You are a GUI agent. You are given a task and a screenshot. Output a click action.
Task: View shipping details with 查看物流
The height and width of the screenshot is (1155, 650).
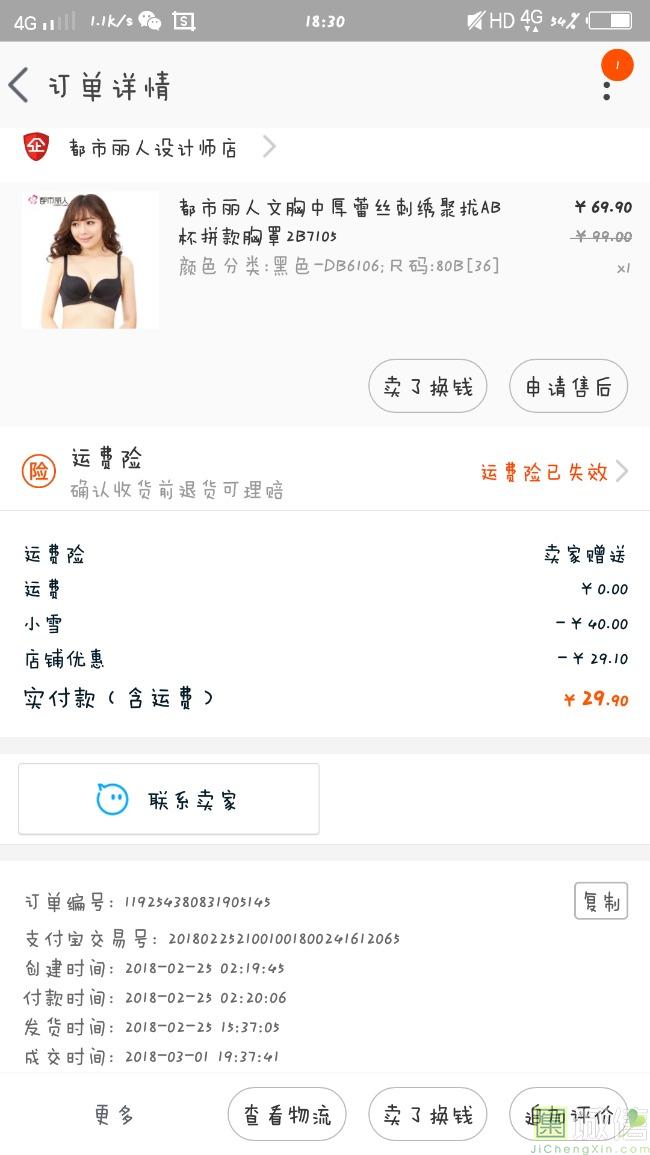pos(287,1114)
